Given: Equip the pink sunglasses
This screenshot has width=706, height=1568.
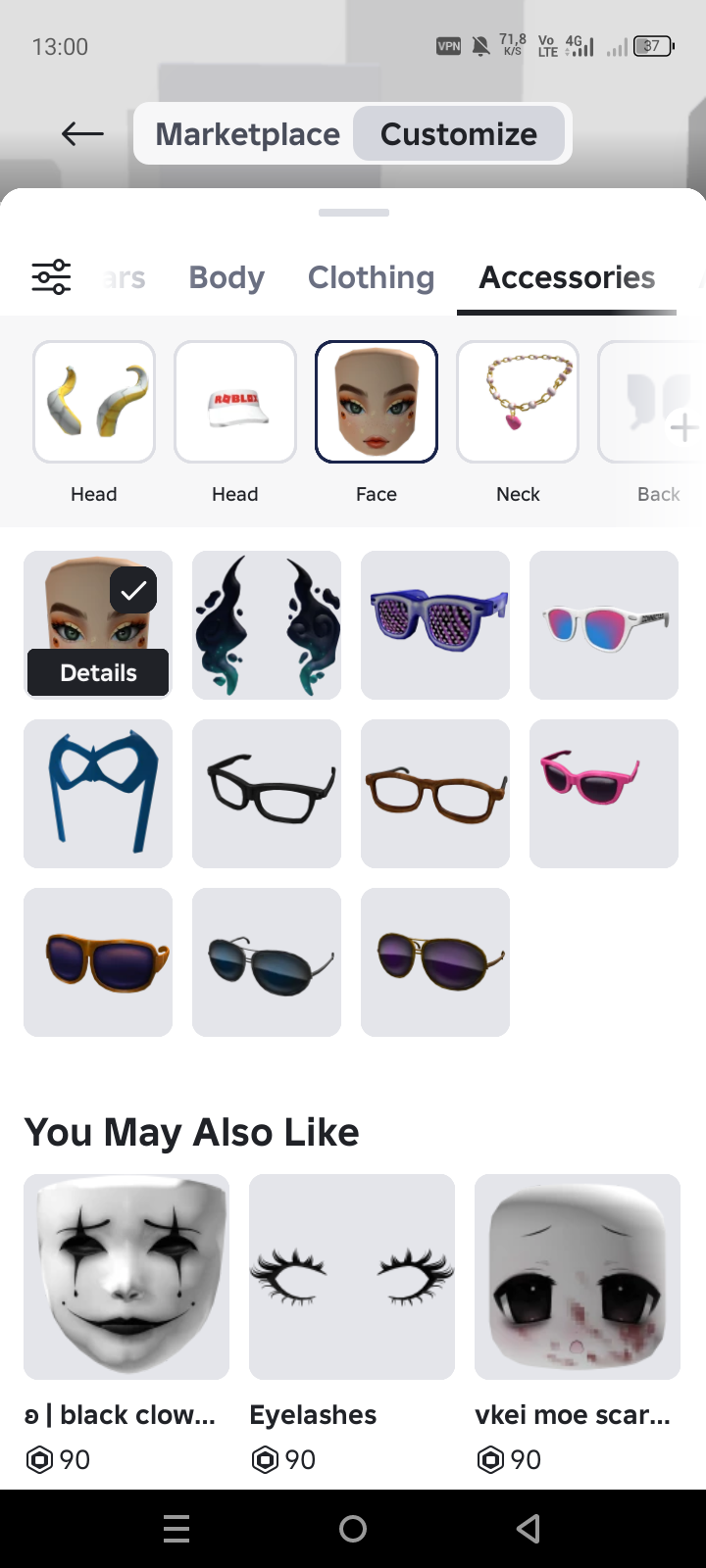Looking at the screenshot, I should tap(604, 794).
